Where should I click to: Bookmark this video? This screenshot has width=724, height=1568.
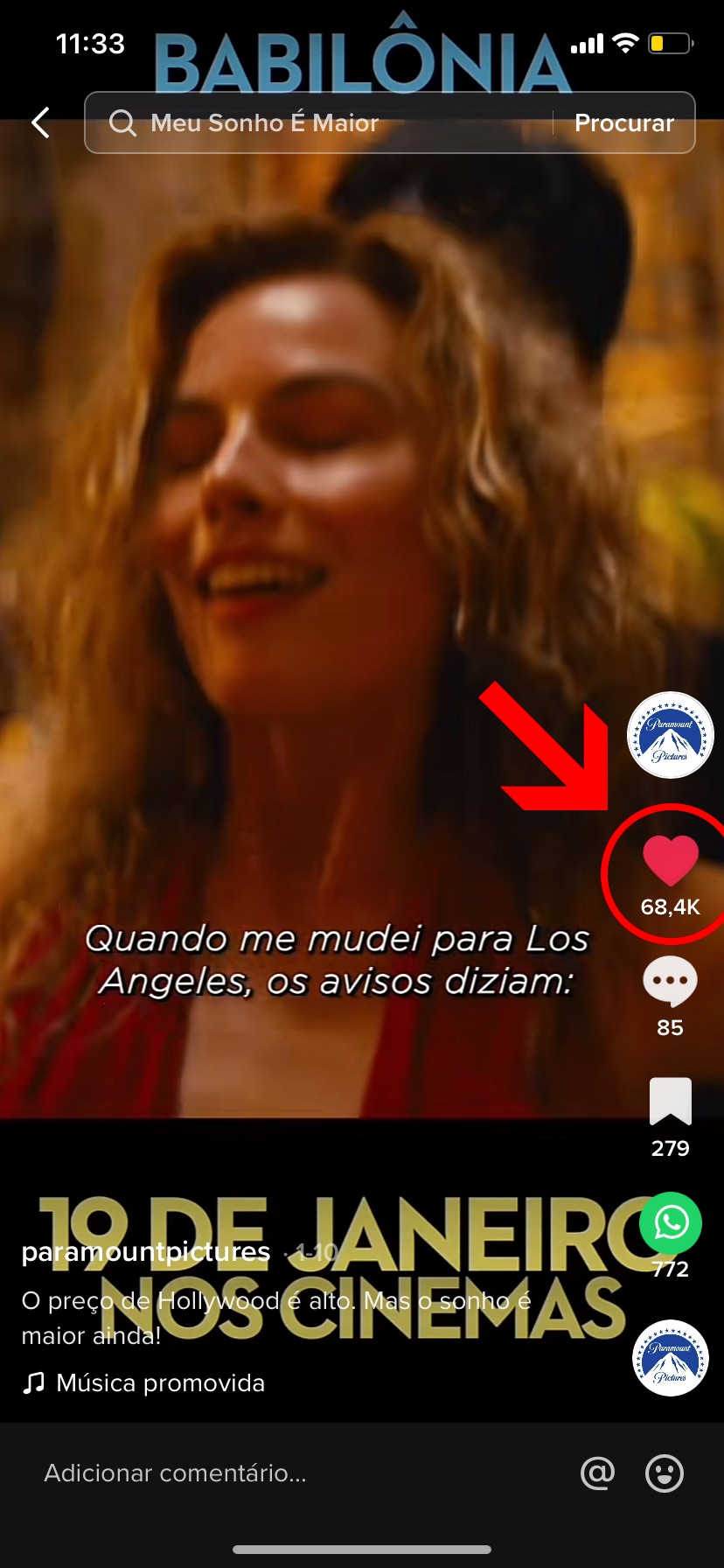(x=670, y=1102)
